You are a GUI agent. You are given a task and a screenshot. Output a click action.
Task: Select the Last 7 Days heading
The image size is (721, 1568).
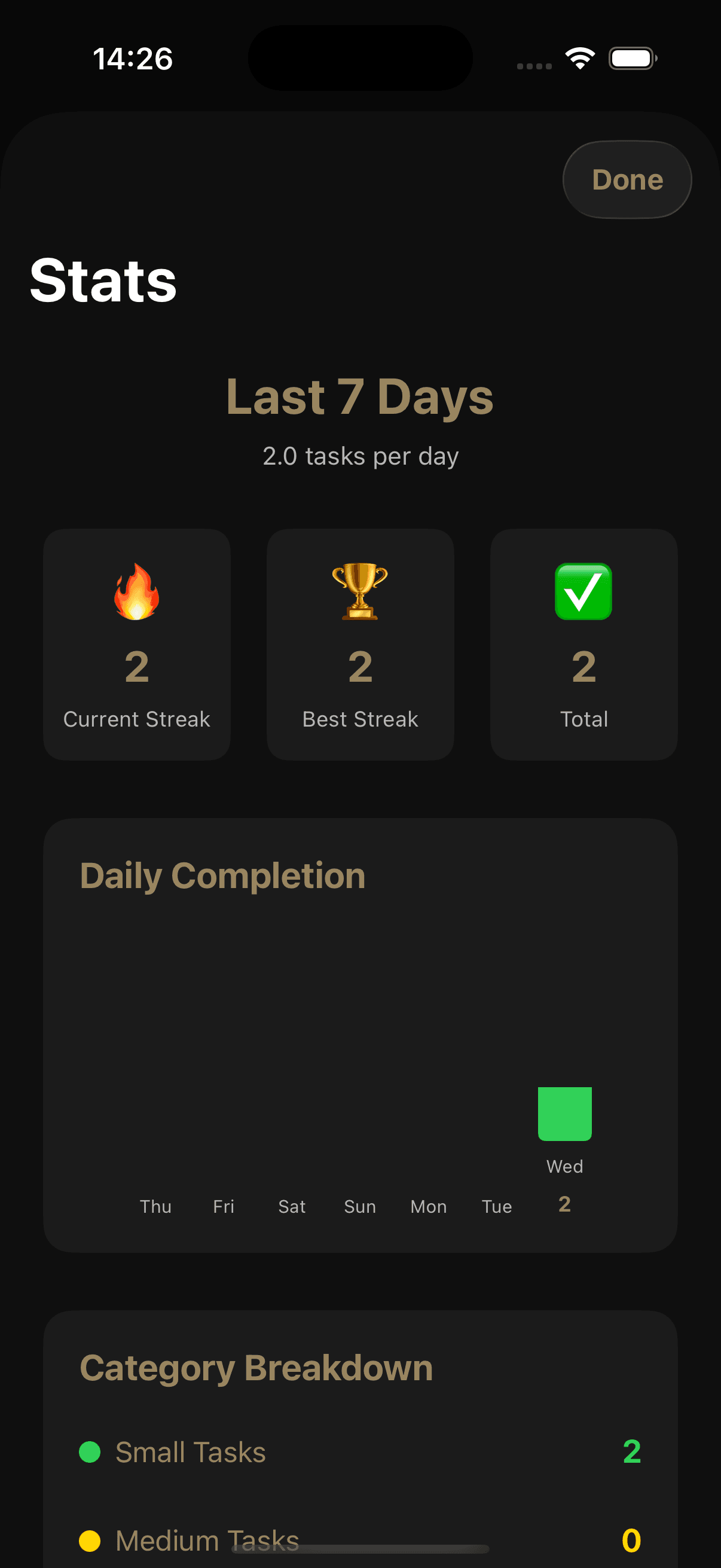point(359,396)
